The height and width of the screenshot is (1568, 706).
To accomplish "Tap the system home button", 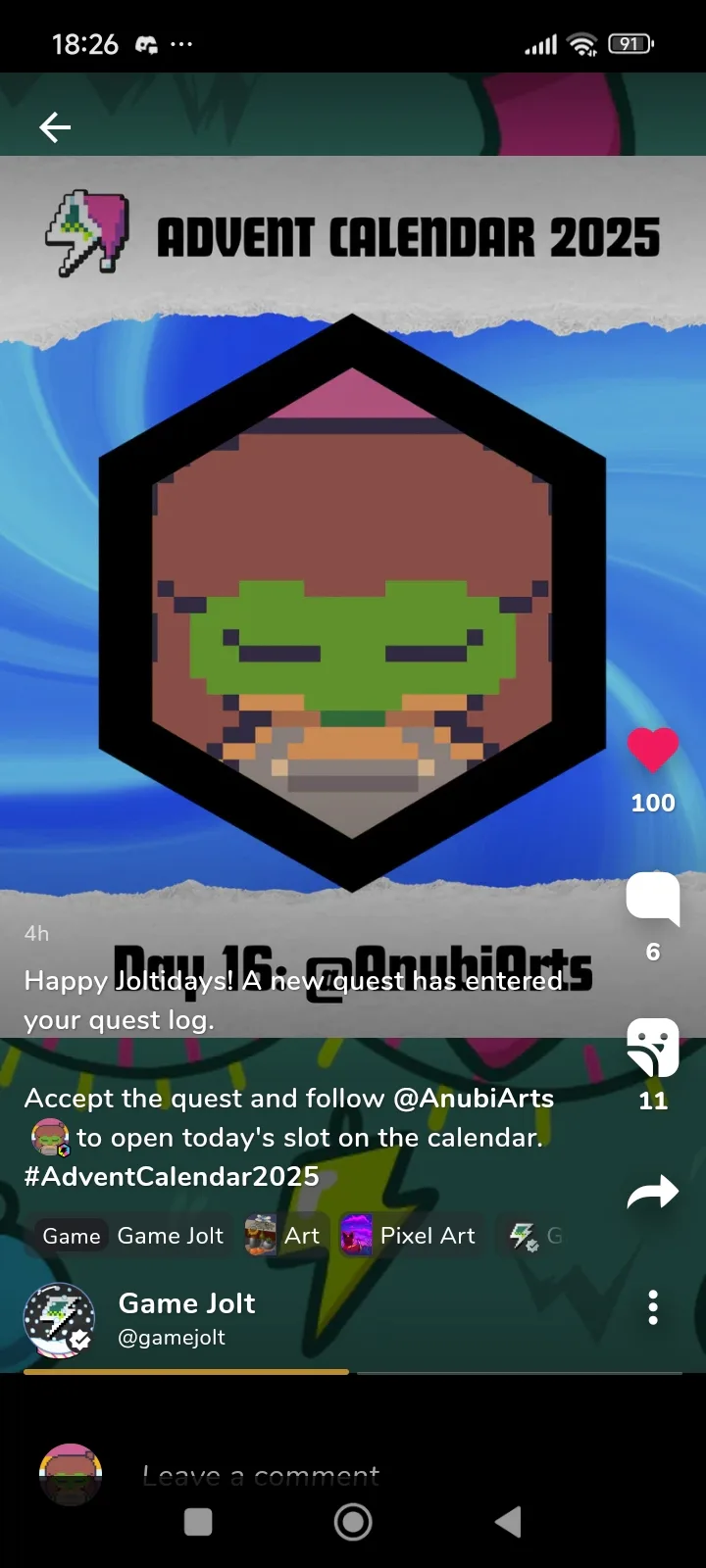I will pyautogui.click(x=353, y=1522).
